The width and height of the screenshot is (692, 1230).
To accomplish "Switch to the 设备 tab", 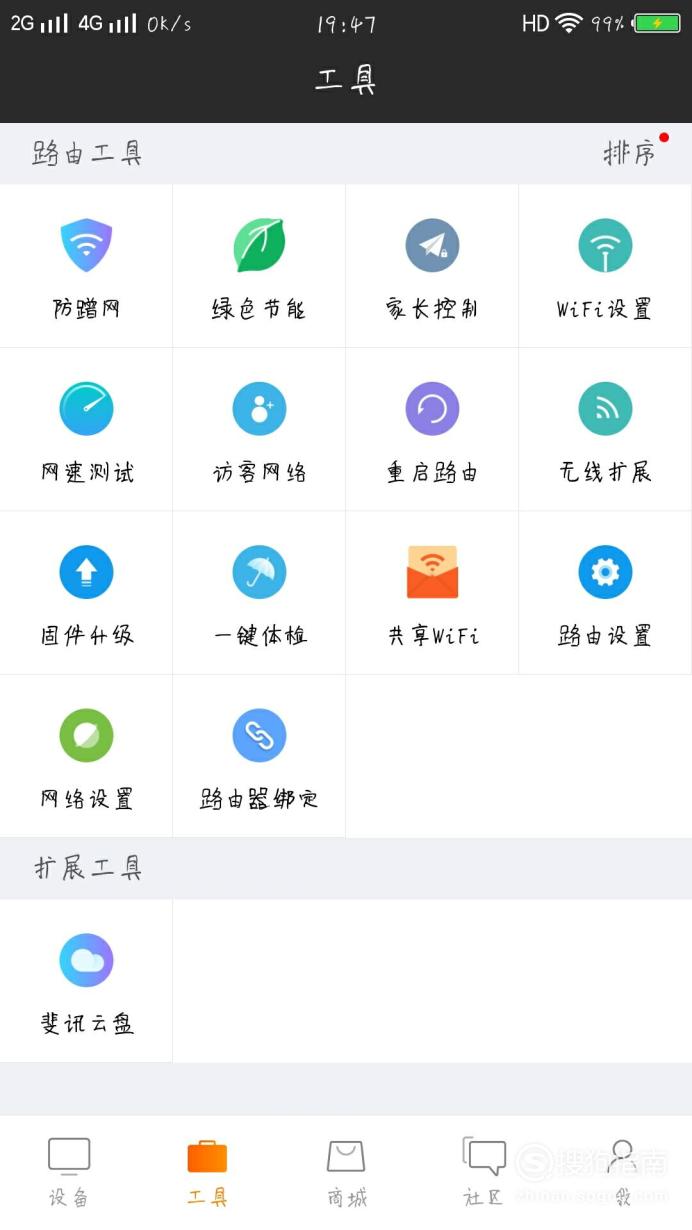I will [x=69, y=1172].
